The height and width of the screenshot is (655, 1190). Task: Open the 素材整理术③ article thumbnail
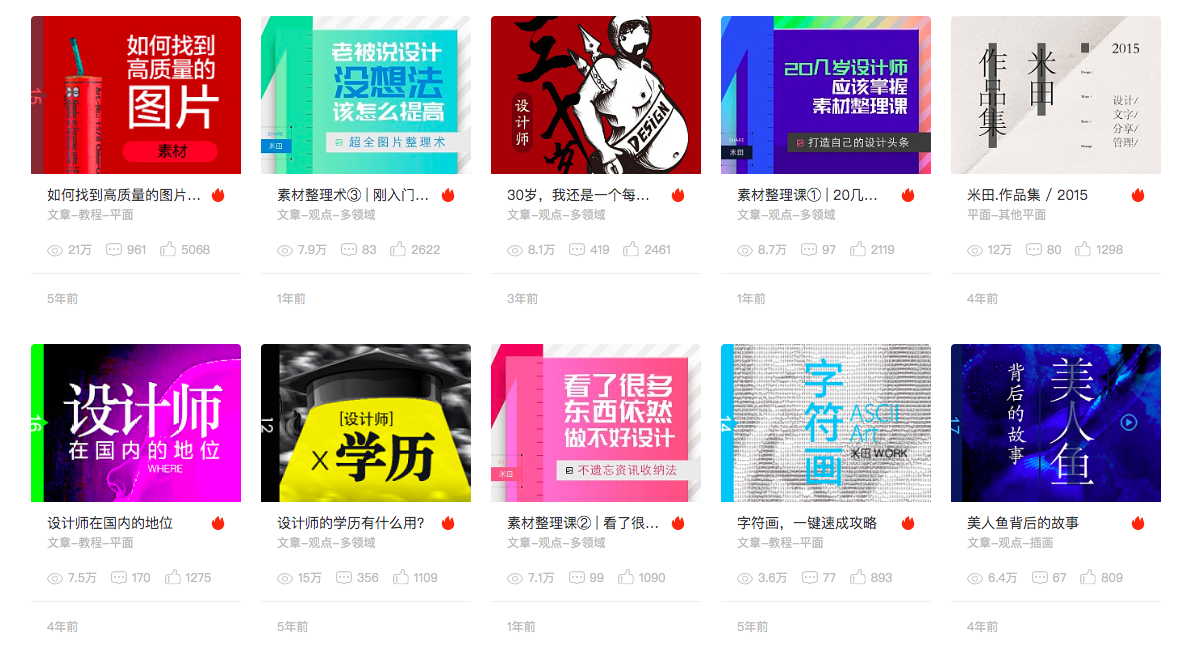tap(366, 95)
